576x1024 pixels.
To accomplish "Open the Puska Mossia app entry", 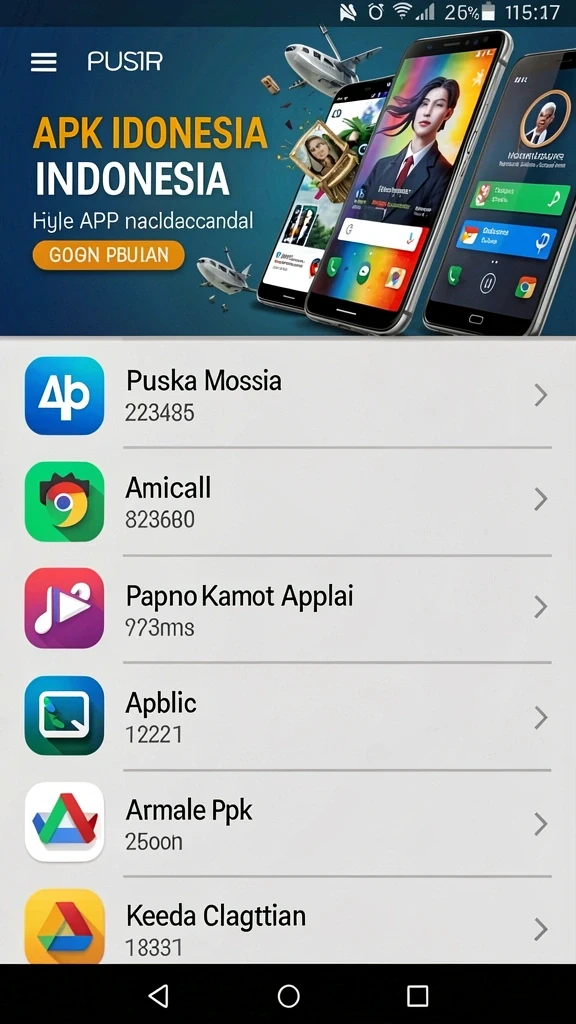I will 288,395.
